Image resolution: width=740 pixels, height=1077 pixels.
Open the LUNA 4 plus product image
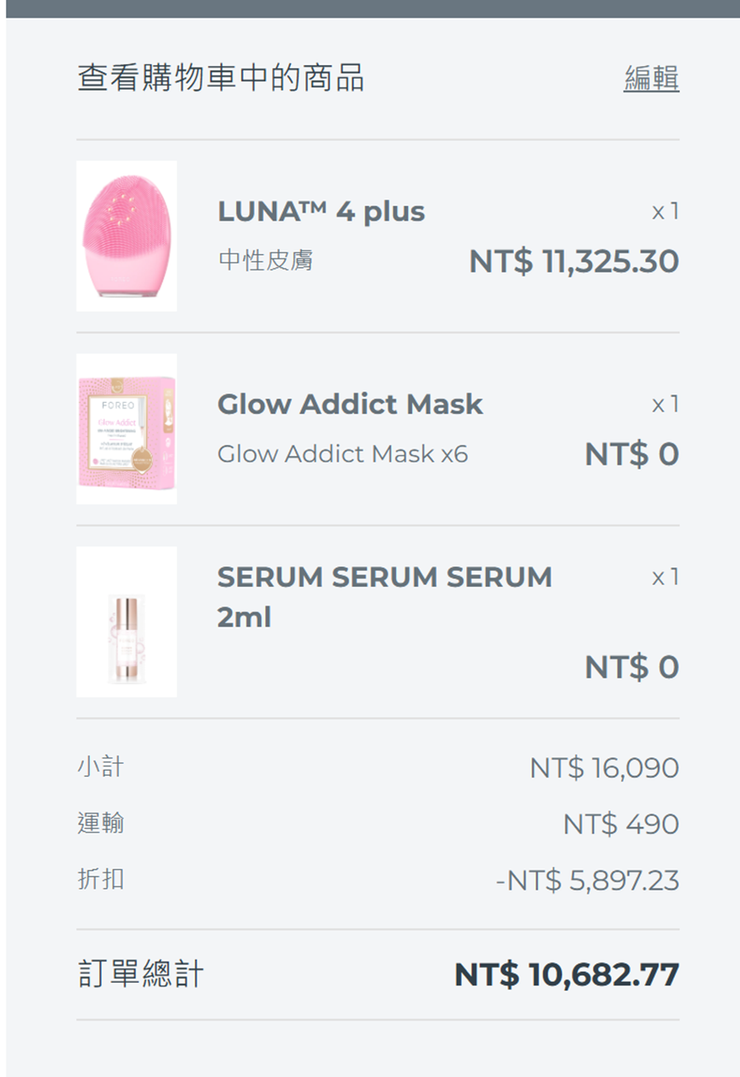(126, 236)
